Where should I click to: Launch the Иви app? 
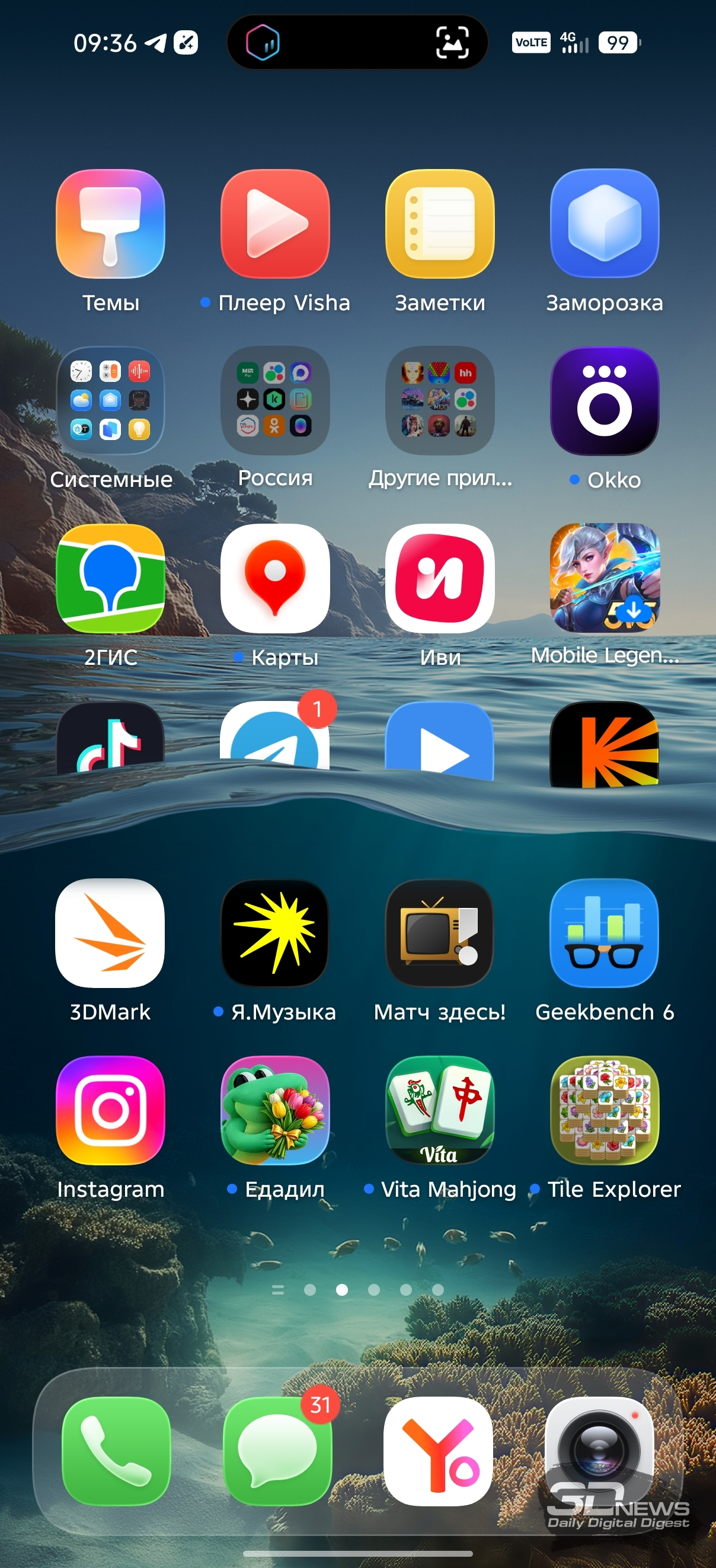440,578
